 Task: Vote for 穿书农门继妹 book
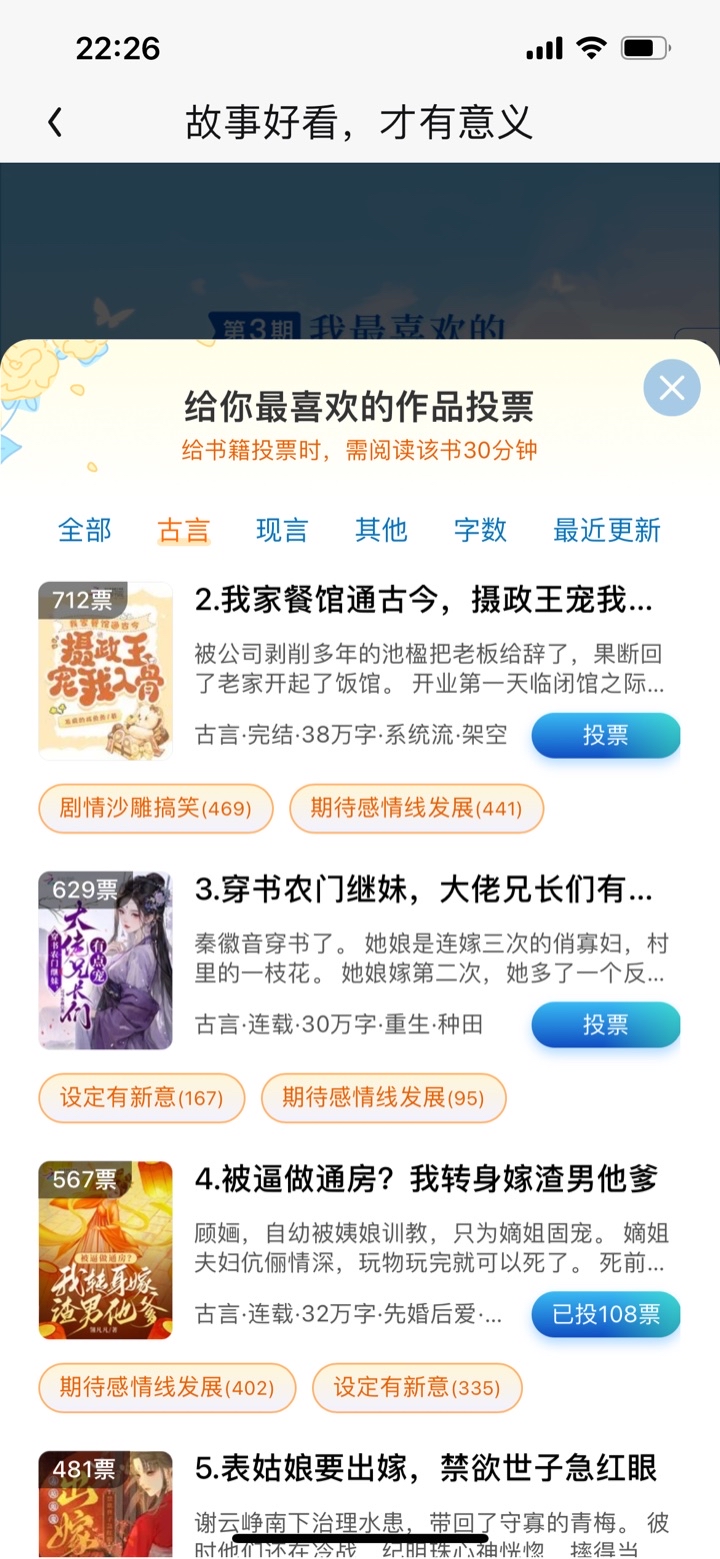point(605,1025)
